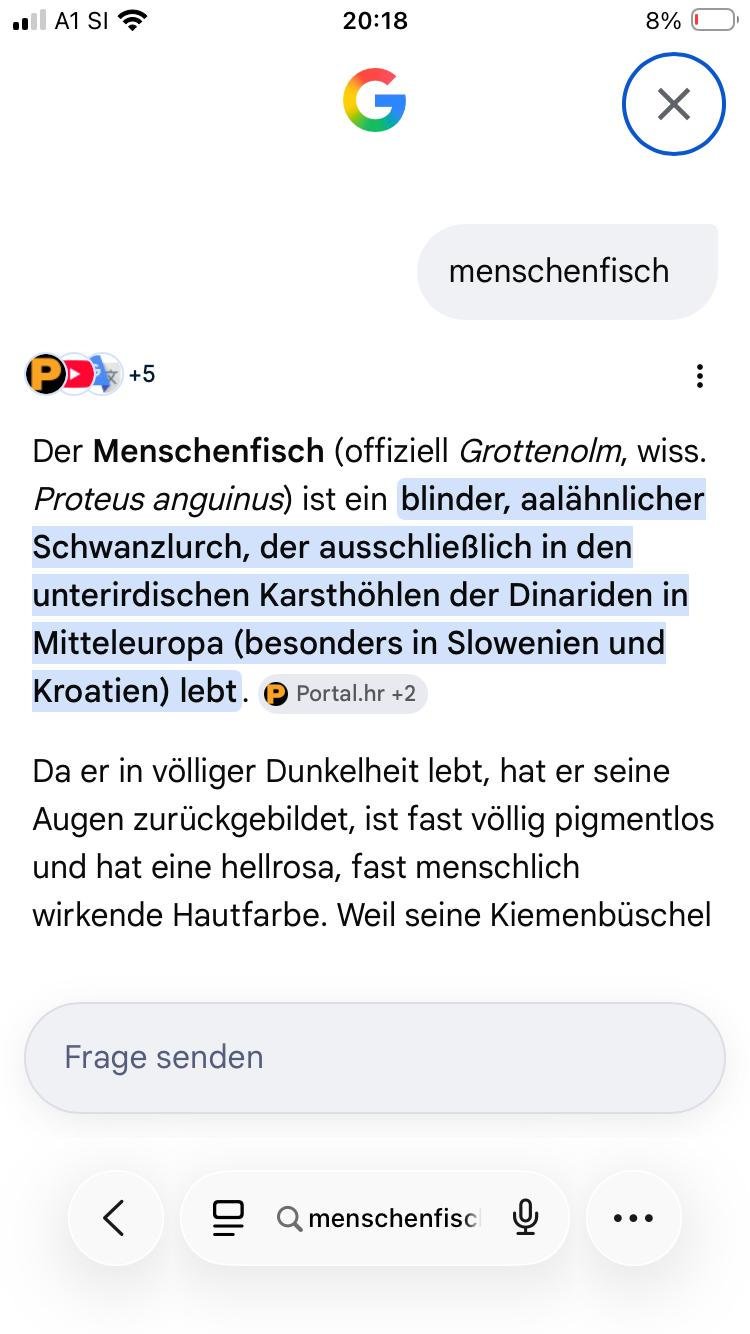This screenshot has height=1334, width=750.
Task: Open the source icons labeled +5
Action: 90,375
